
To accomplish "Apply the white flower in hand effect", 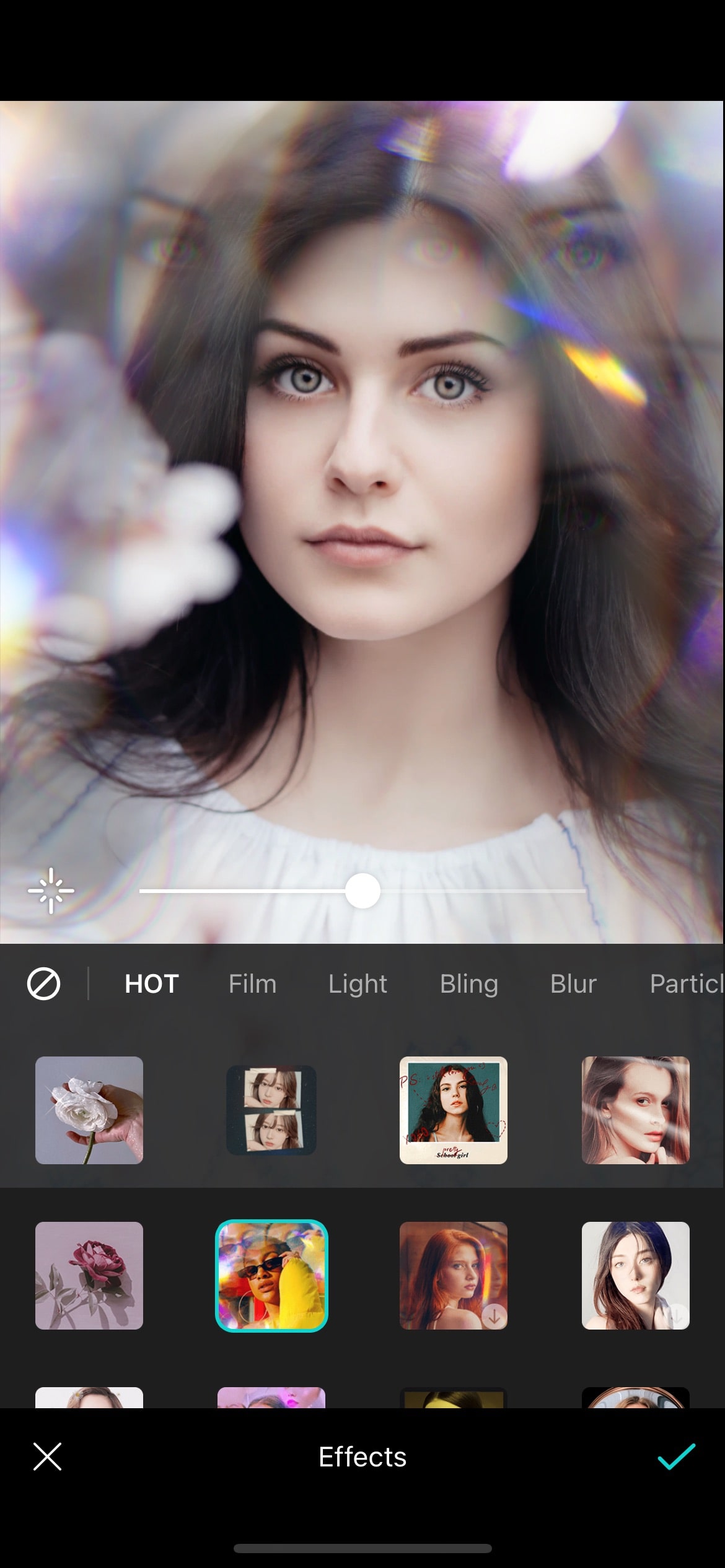I will tap(89, 1110).
